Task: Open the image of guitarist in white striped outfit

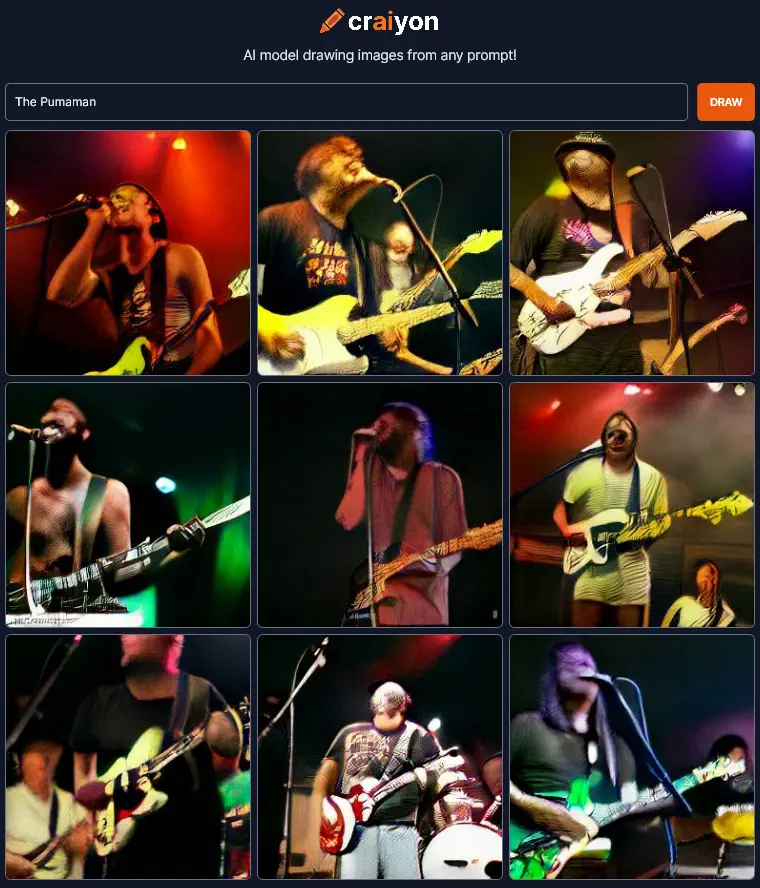Action: [632, 505]
